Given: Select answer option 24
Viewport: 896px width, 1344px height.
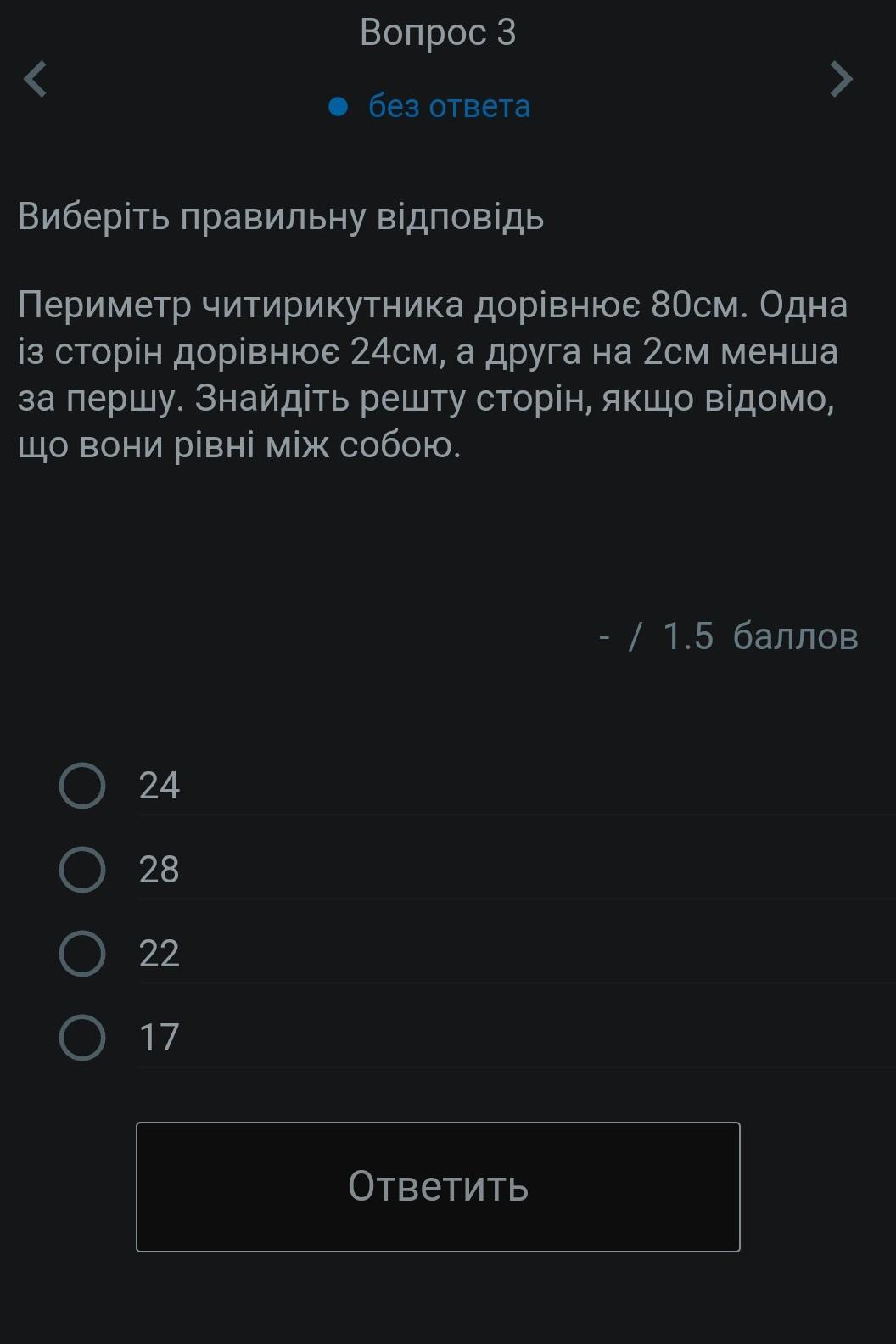Looking at the screenshot, I should 83,786.
